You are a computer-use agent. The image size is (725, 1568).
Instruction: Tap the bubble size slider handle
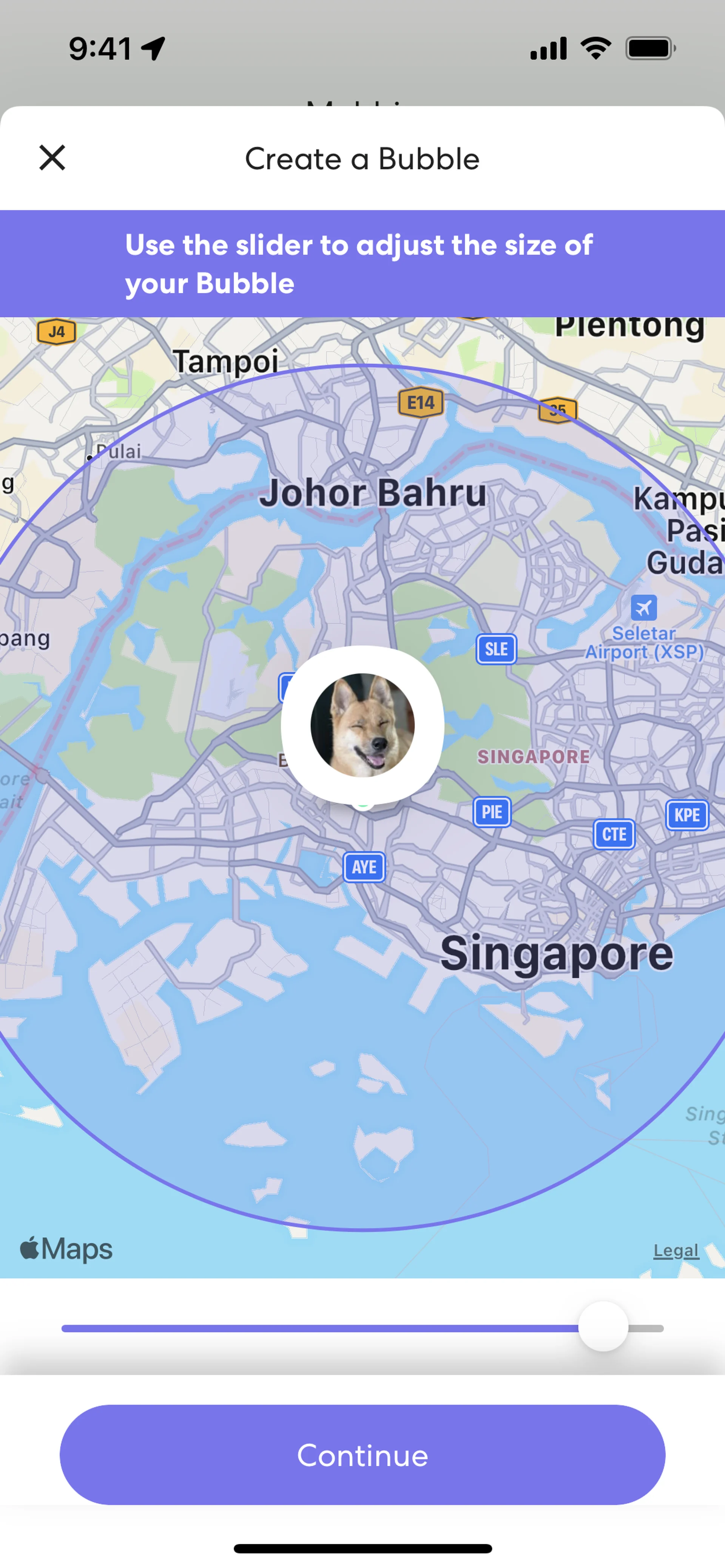[x=603, y=1326]
